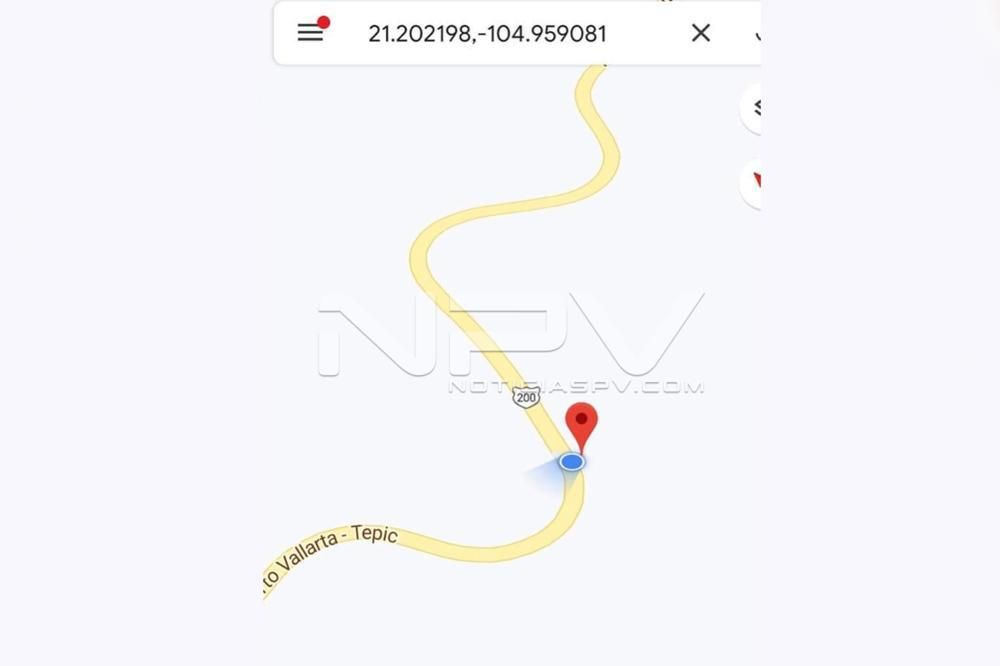Select the red dropped pin
Viewport: 1000px width, 666px height.
coord(581,424)
